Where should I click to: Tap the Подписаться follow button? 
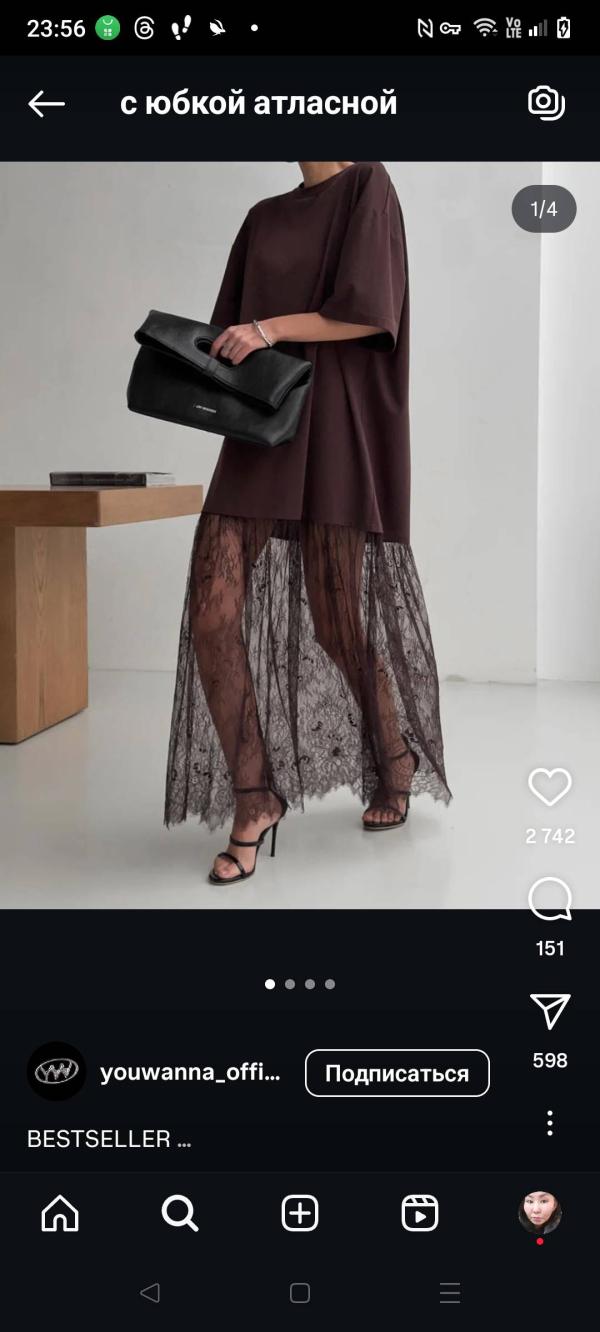[397, 1073]
